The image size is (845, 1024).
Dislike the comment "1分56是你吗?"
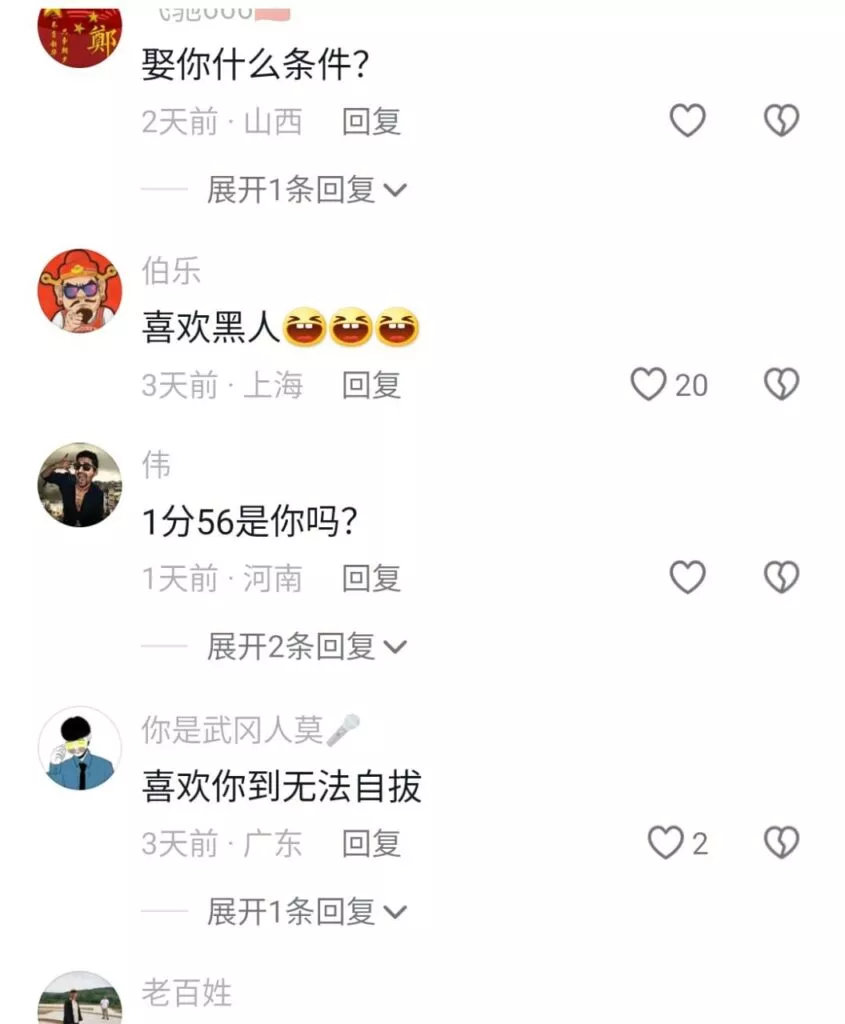tap(781, 577)
